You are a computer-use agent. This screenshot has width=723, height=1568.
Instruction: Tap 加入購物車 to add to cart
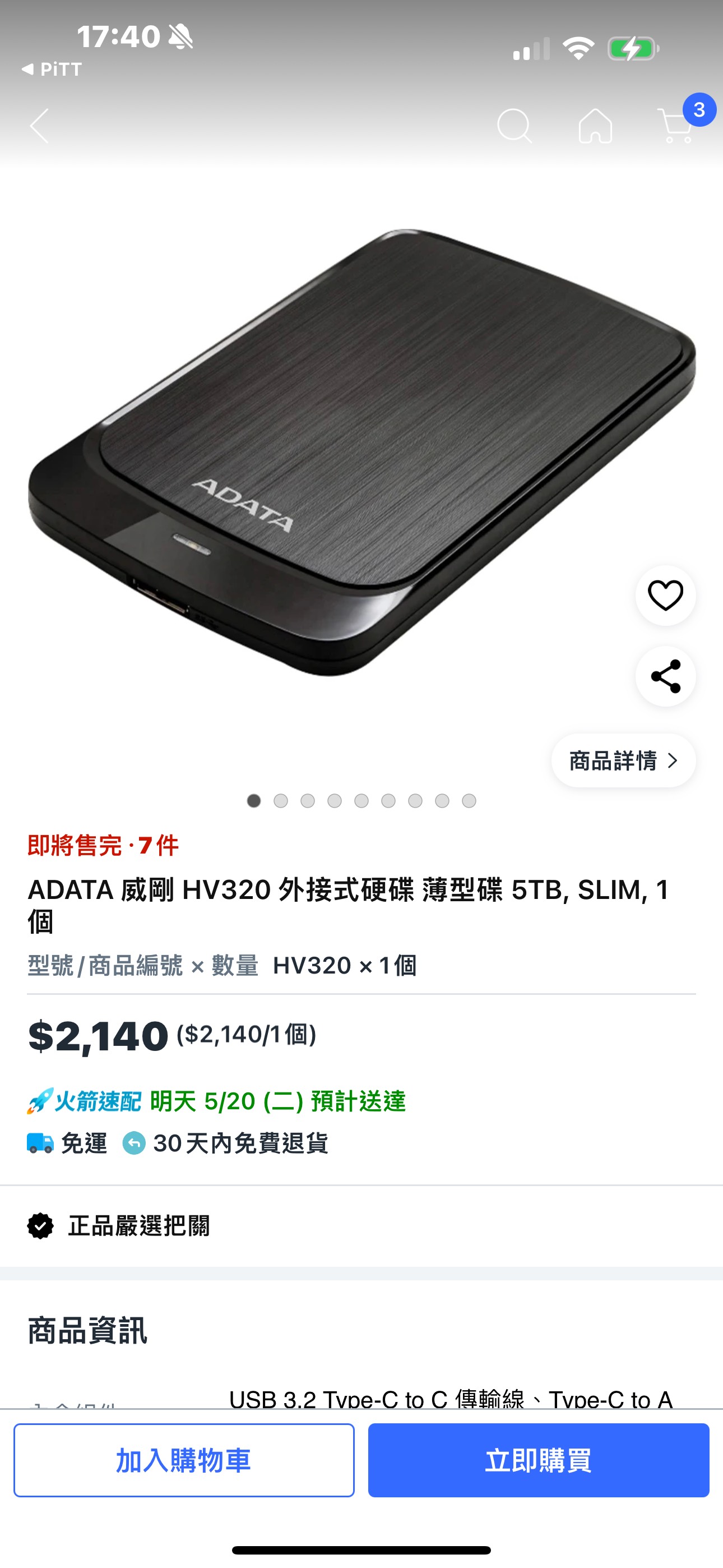[184, 1460]
